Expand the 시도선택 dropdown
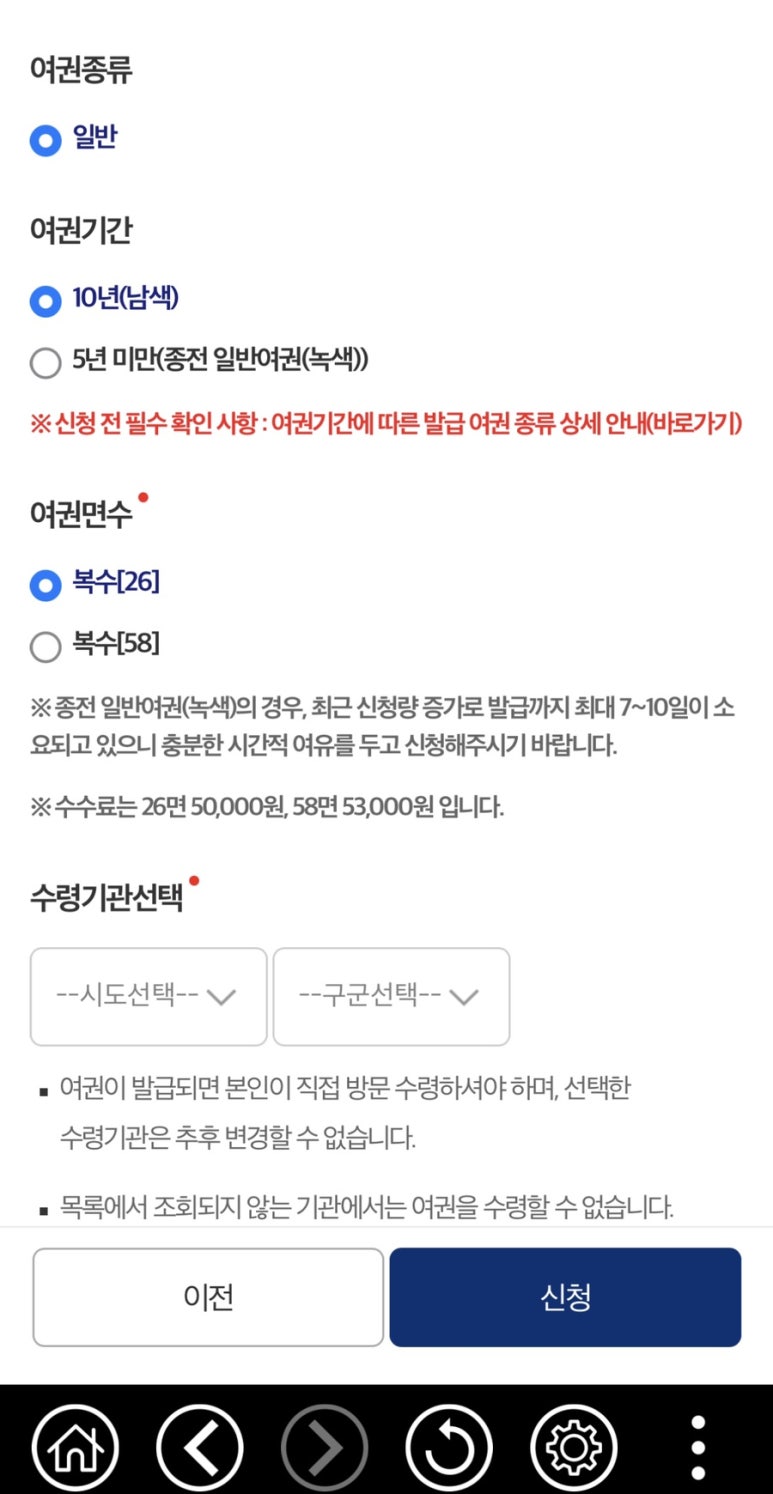Viewport: 773px width, 1494px height. coord(148,996)
